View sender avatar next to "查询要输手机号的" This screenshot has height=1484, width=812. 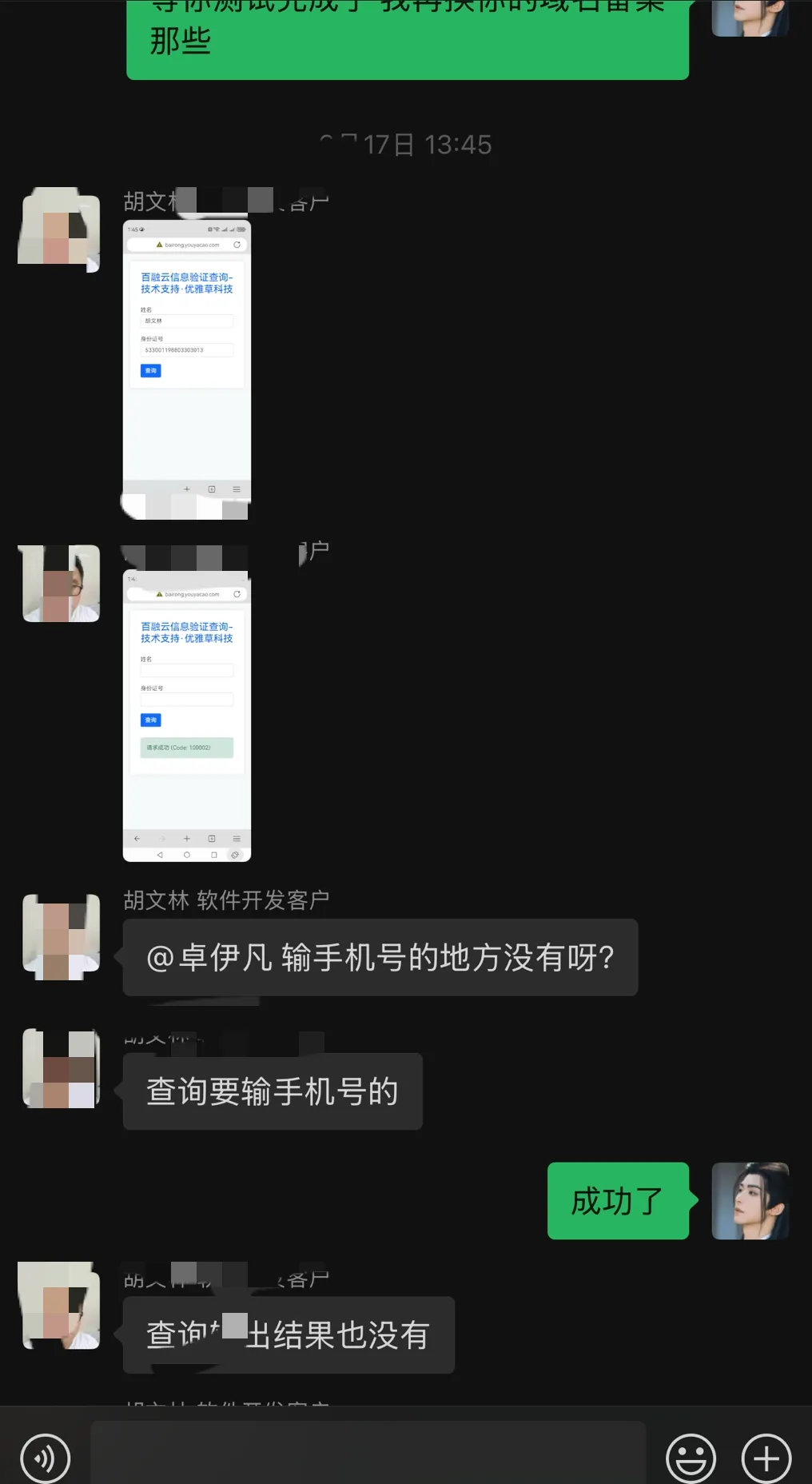coord(61,1069)
